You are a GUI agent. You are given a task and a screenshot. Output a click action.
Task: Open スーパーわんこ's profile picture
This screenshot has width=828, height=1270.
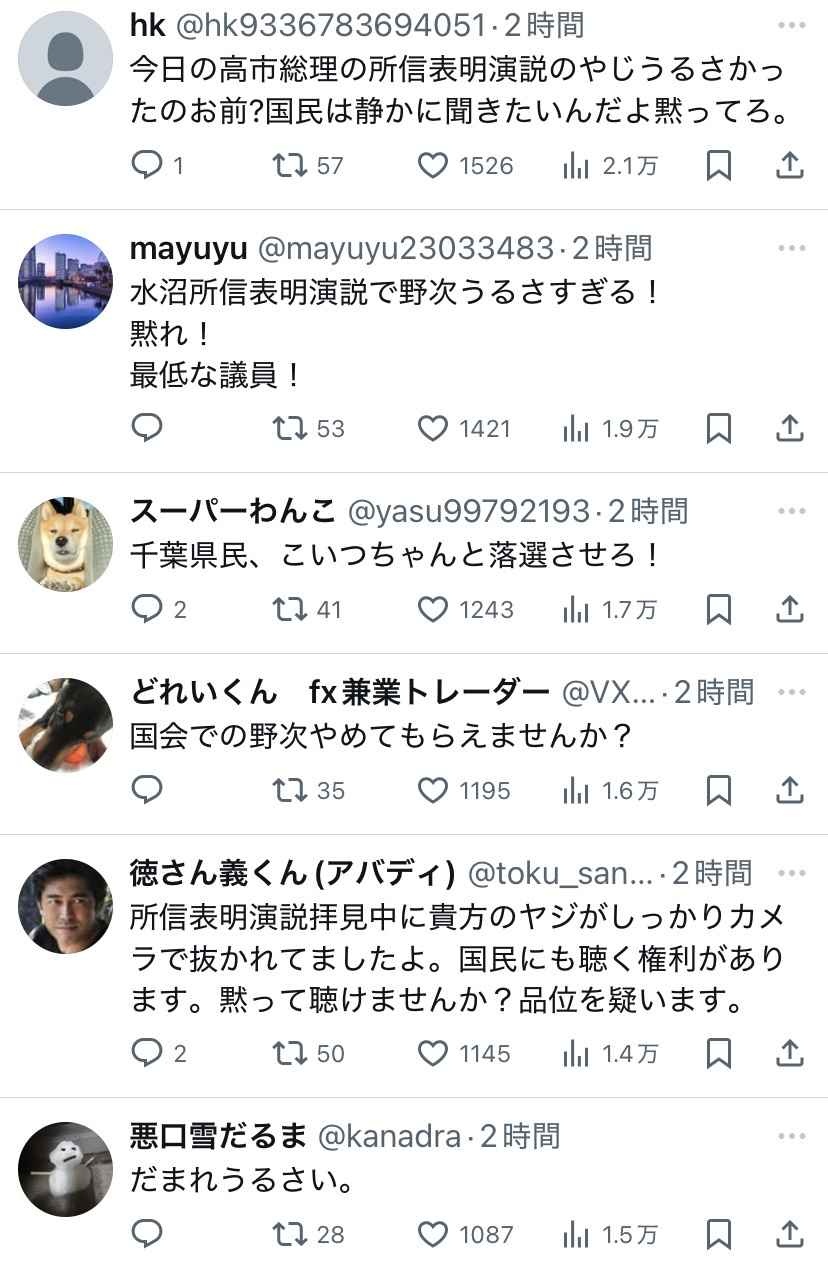[66, 544]
